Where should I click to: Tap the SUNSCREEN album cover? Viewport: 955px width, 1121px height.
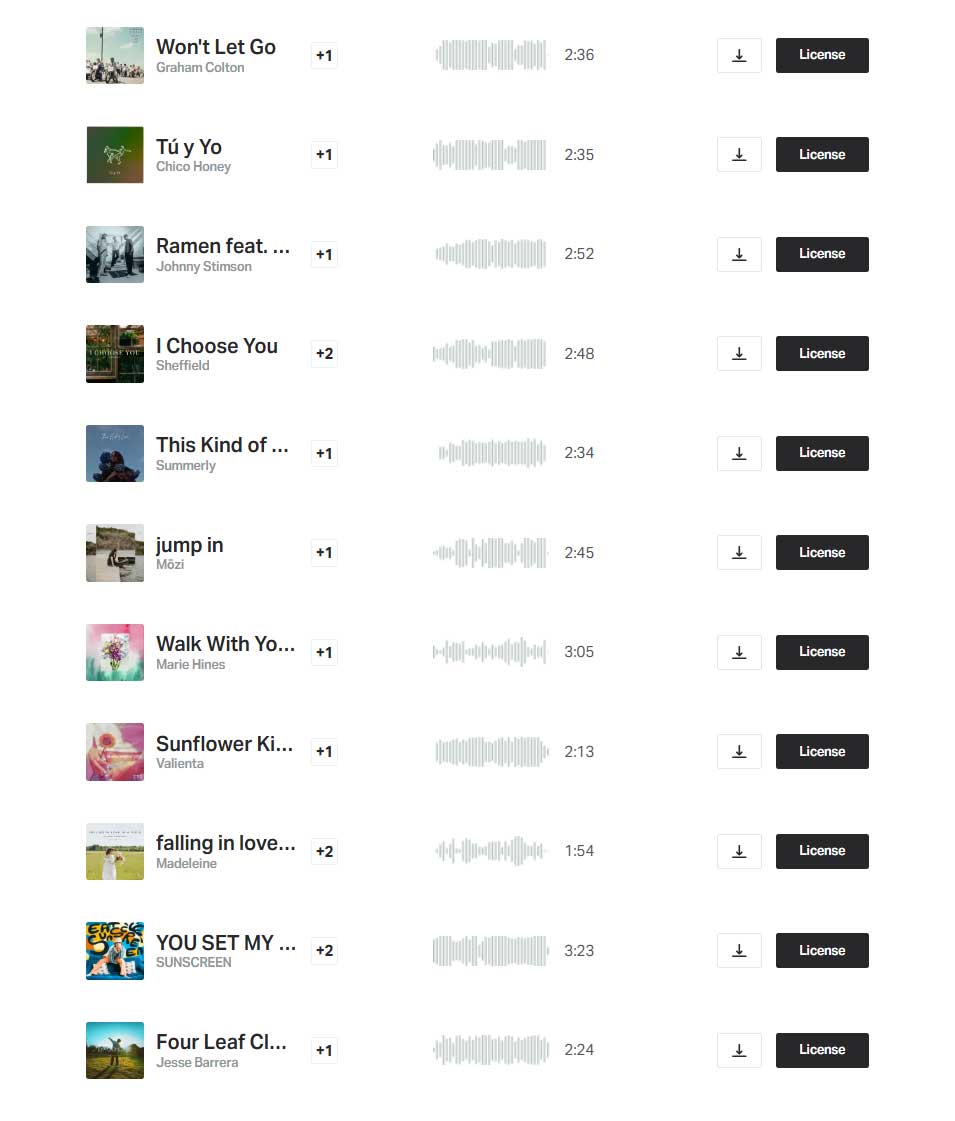pos(115,950)
